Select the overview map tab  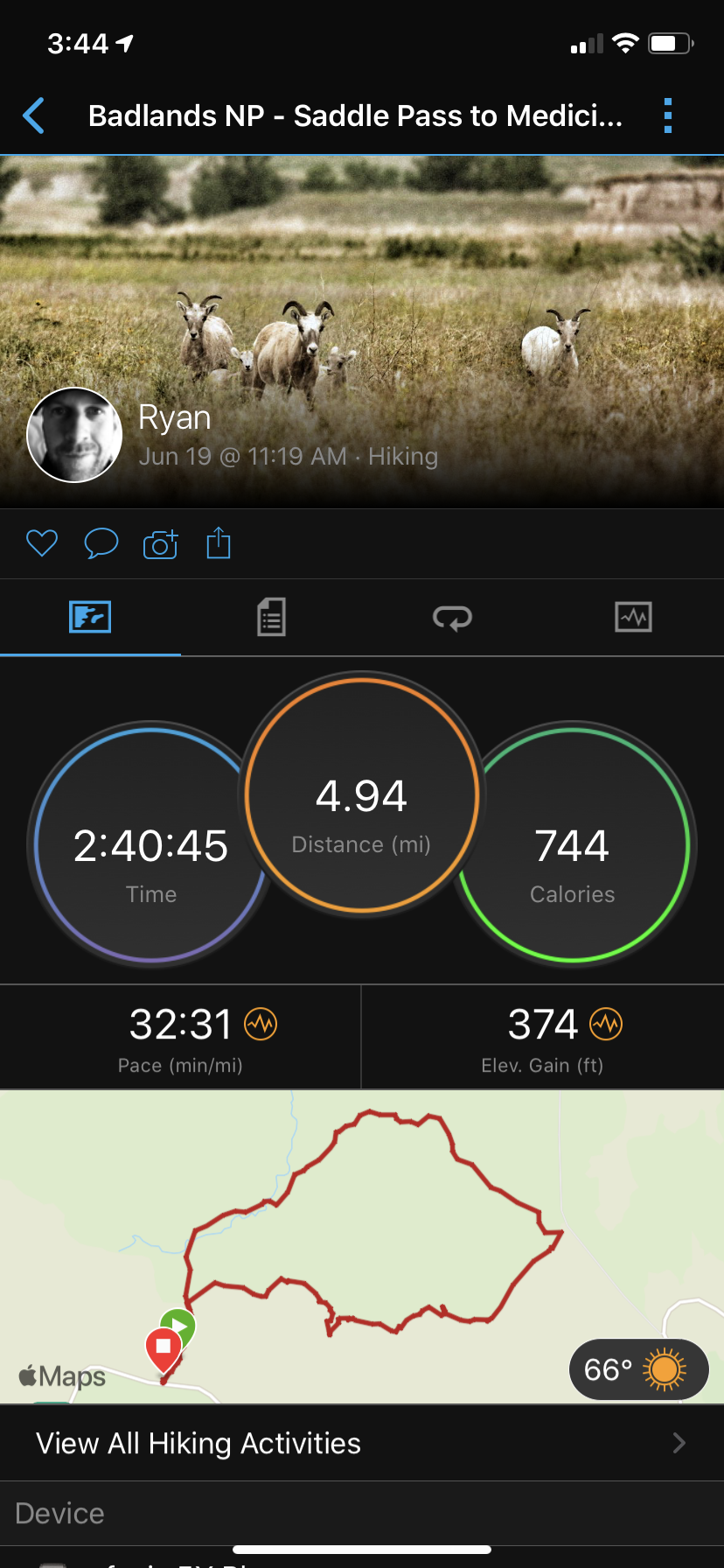tap(90, 617)
